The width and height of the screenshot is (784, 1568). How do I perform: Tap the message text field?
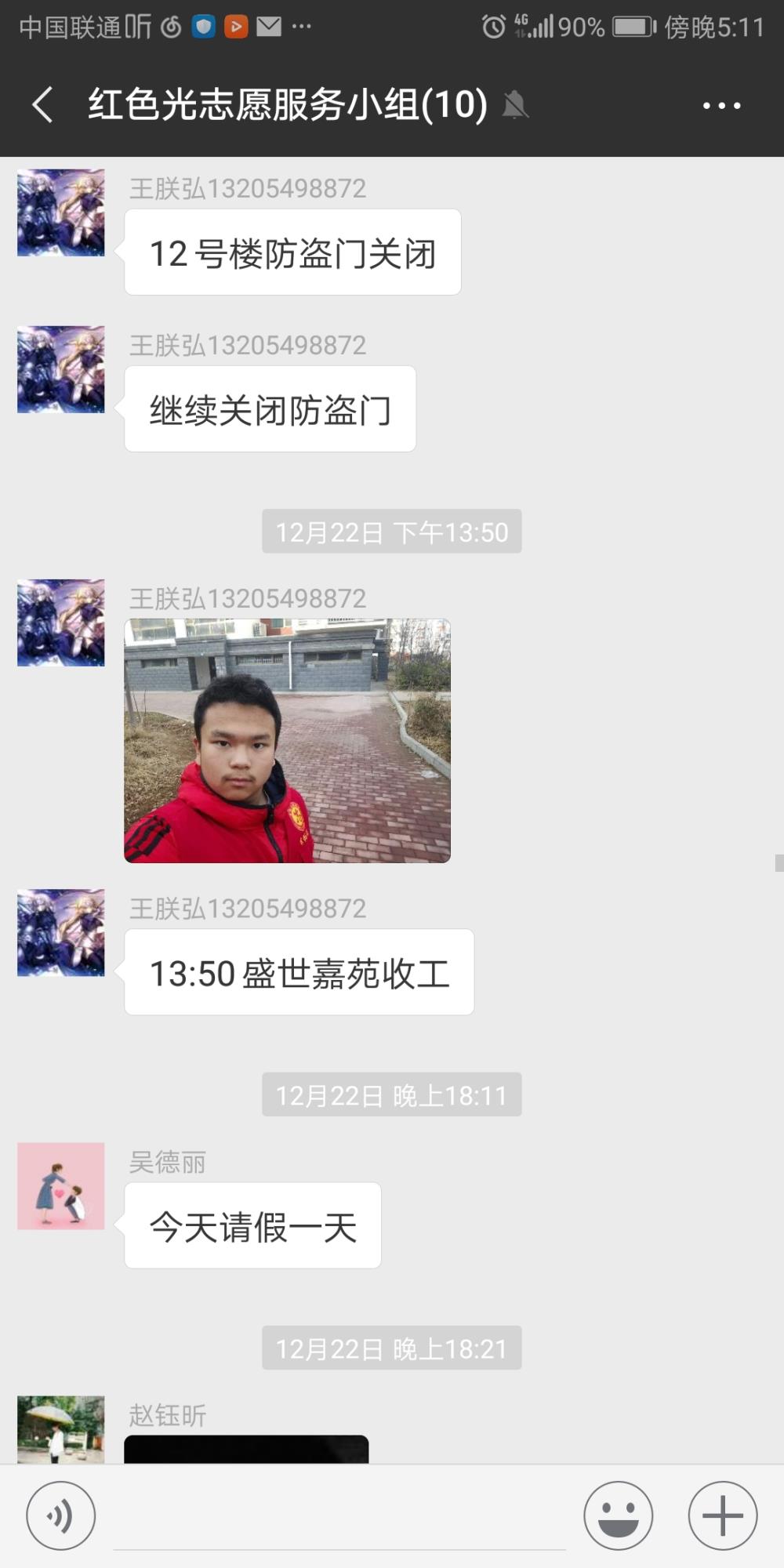click(339, 1517)
